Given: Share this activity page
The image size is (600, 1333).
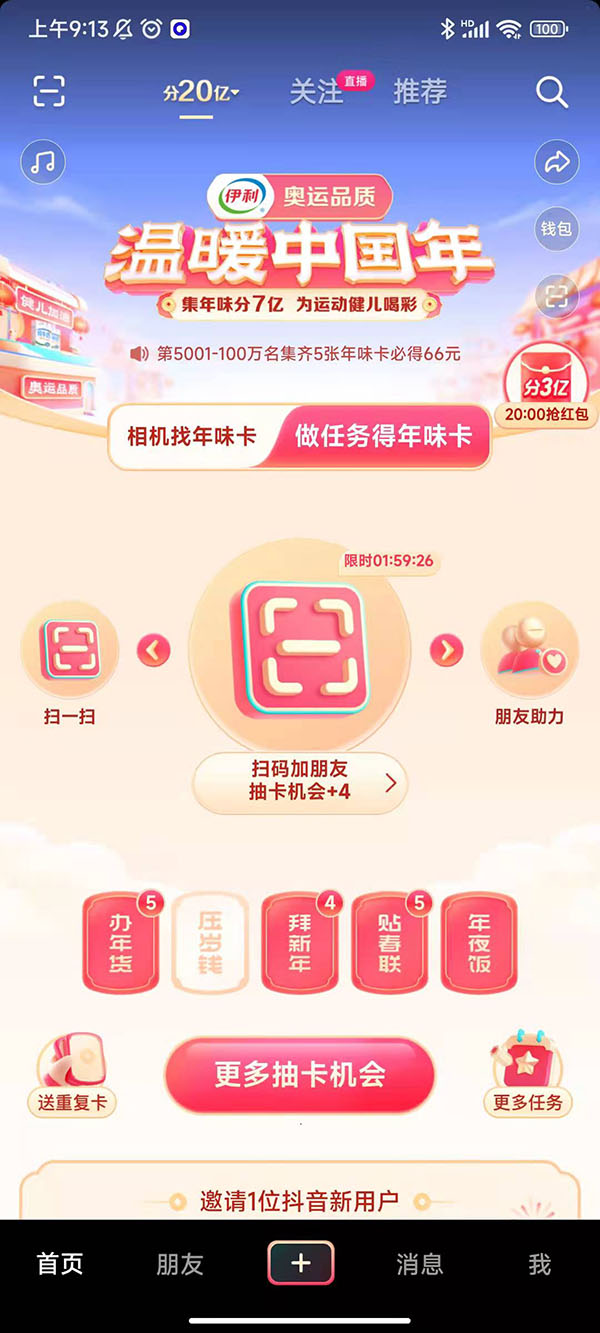Looking at the screenshot, I should click(x=556, y=162).
